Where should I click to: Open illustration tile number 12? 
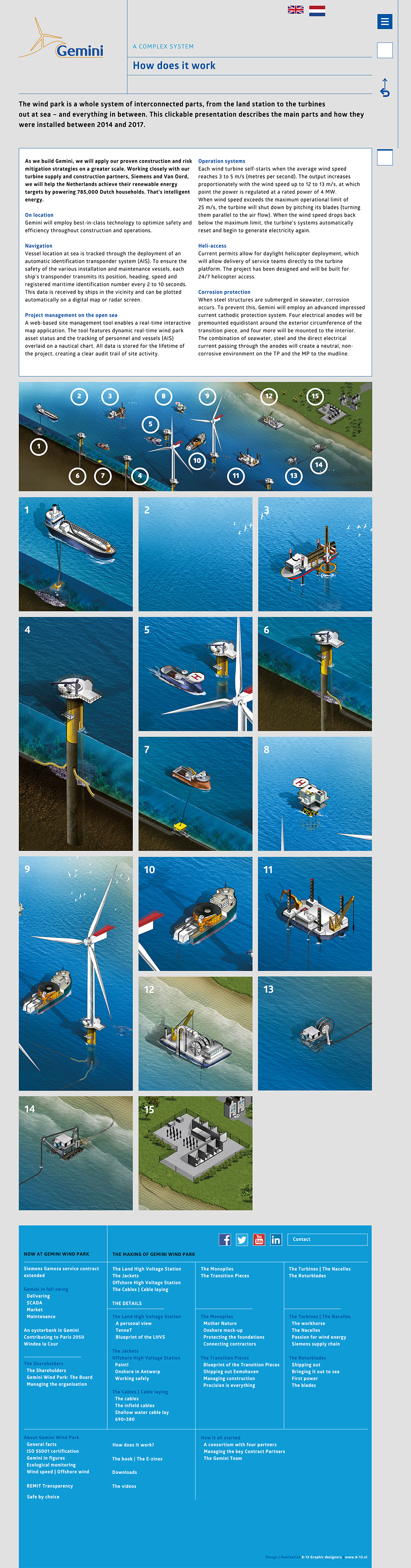[x=195, y=1033]
